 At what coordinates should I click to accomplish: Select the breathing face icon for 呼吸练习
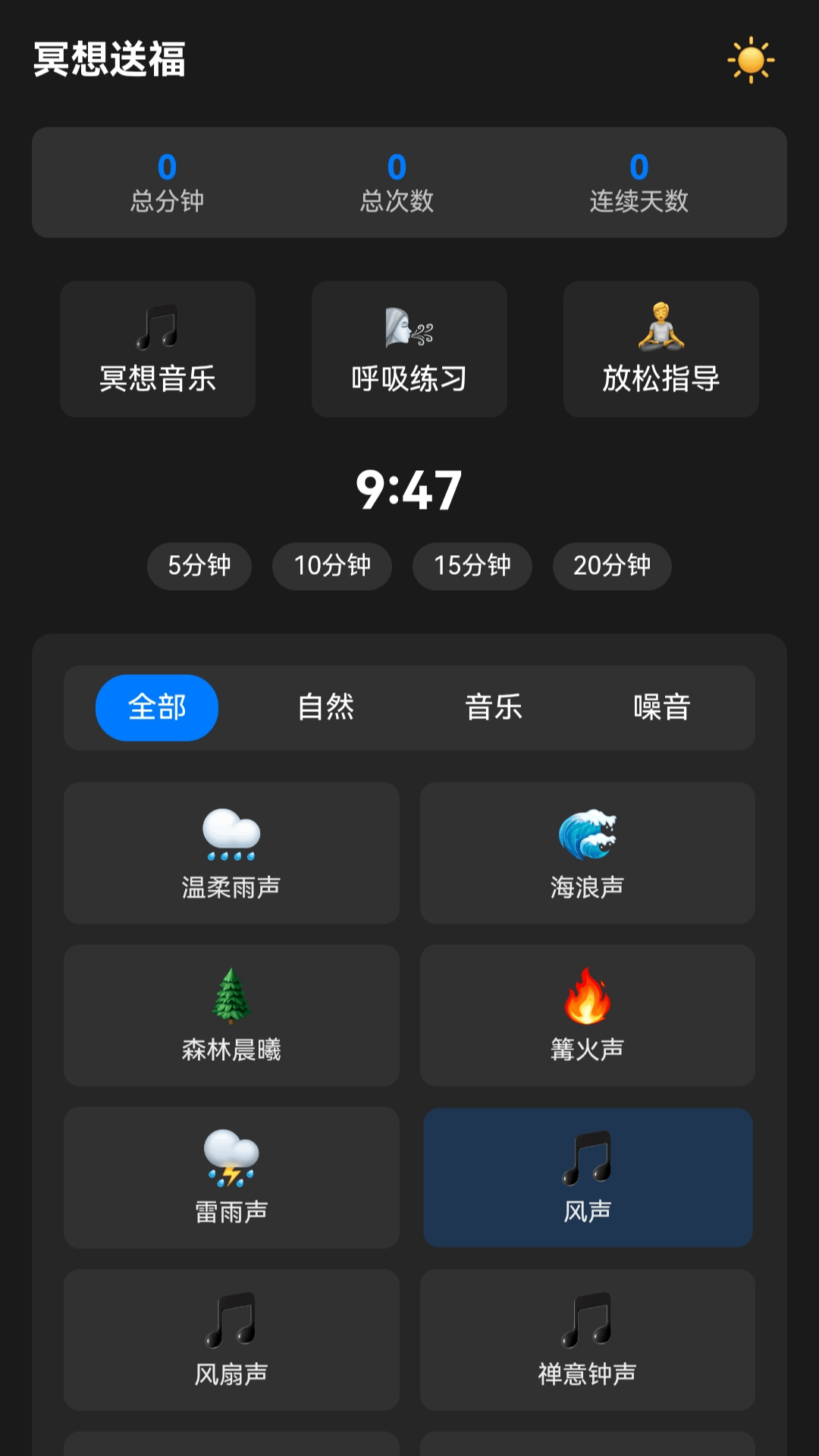coord(409,326)
